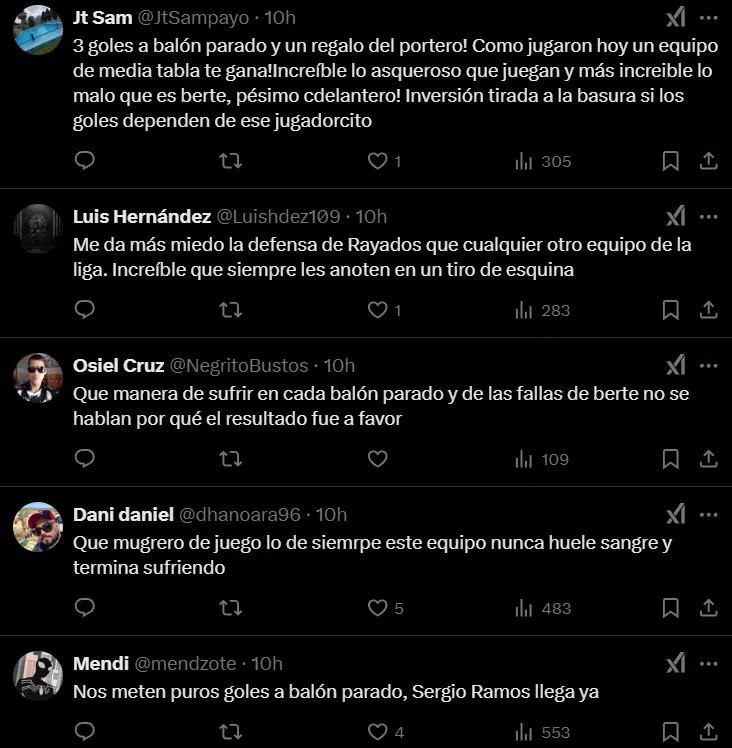Share Mendi's post about Sergio Ramos

coord(707,733)
